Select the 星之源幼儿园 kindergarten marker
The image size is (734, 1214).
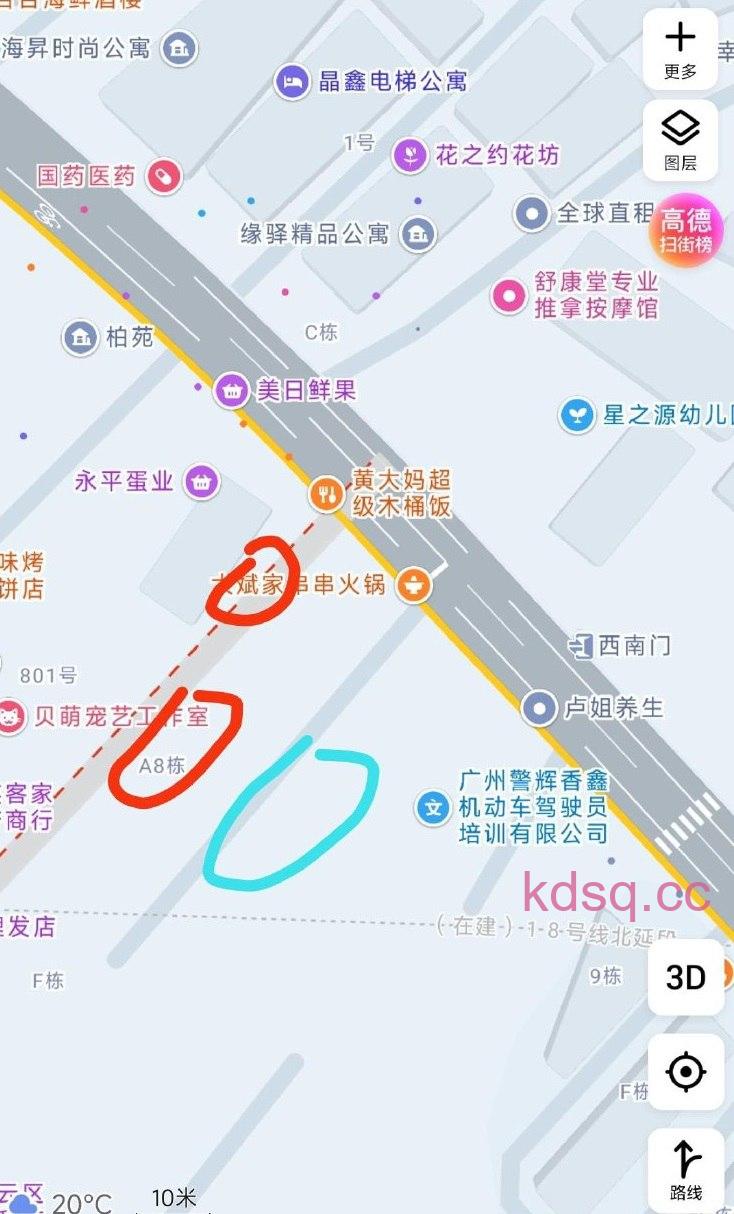[577, 416]
